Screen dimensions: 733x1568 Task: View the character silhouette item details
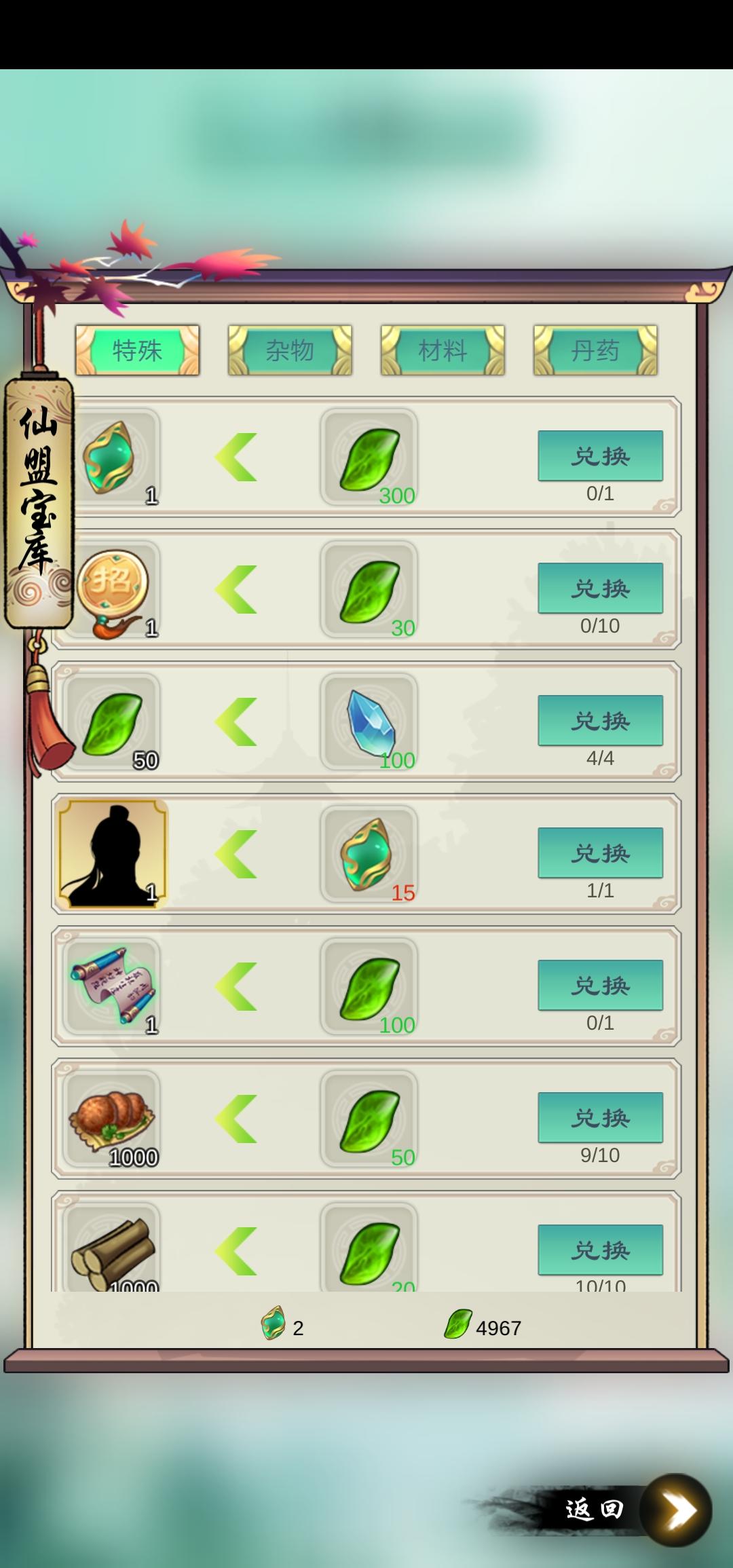click(113, 854)
